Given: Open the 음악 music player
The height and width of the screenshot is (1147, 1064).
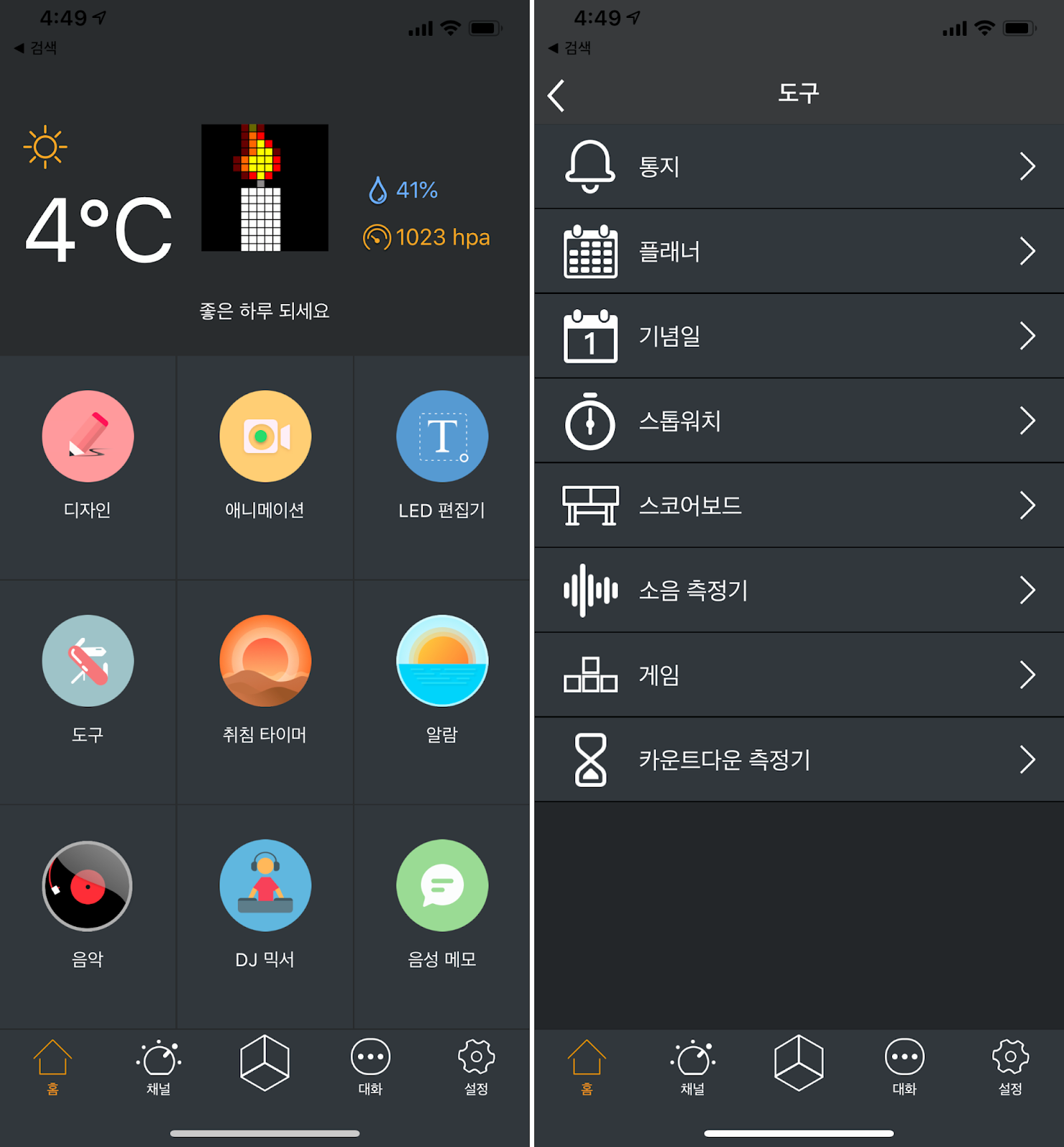Looking at the screenshot, I should 87,886.
